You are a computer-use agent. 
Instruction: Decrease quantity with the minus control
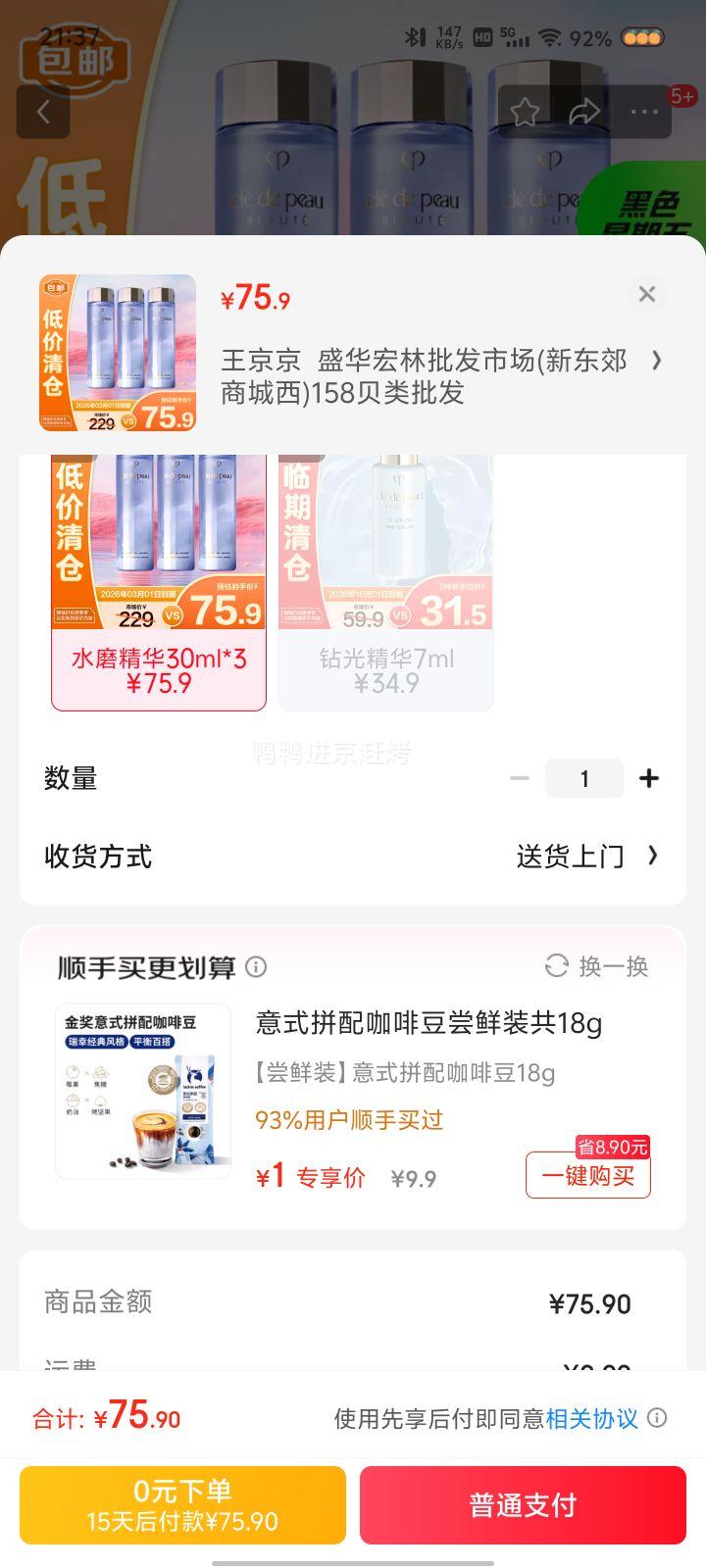click(520, 777)
